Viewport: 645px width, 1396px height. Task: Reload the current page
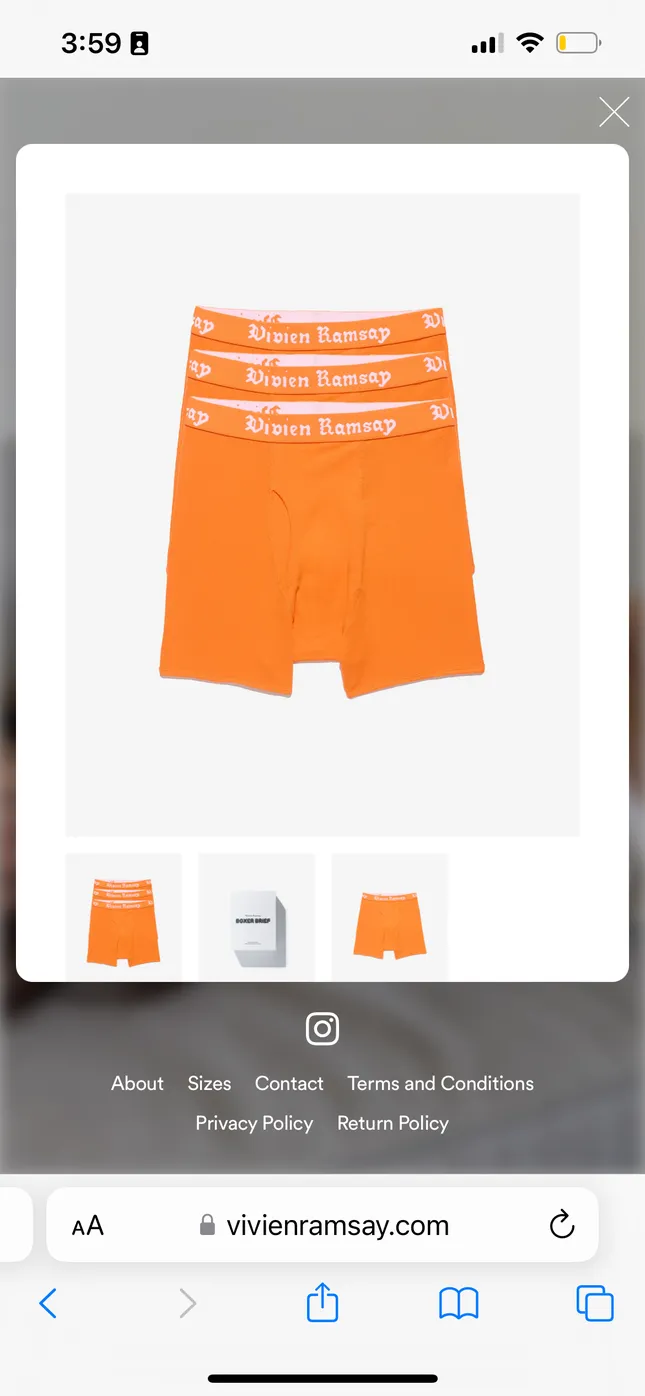[x=562, y=1225]
